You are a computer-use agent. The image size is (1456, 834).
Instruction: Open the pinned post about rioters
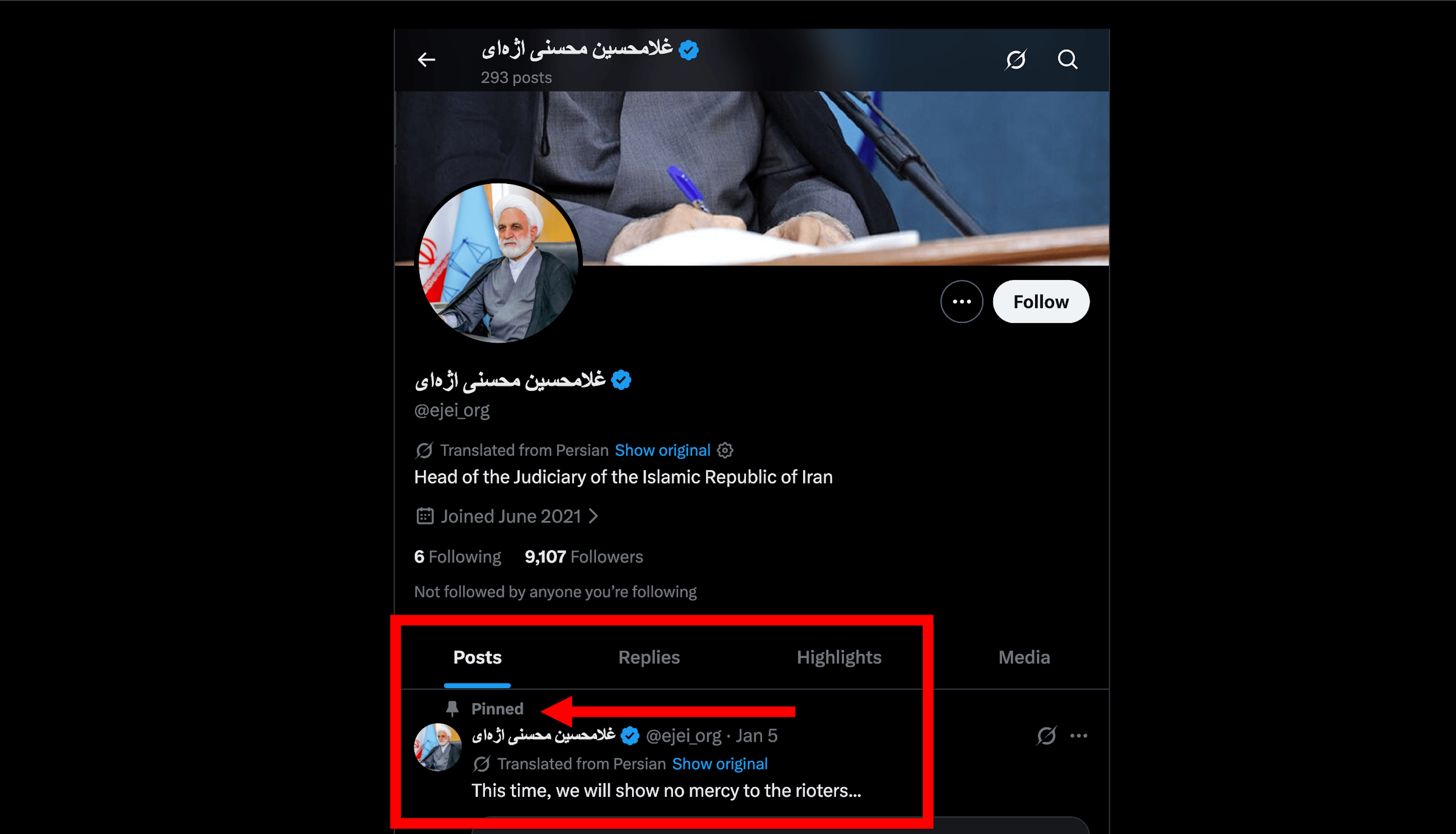[665, 790]
